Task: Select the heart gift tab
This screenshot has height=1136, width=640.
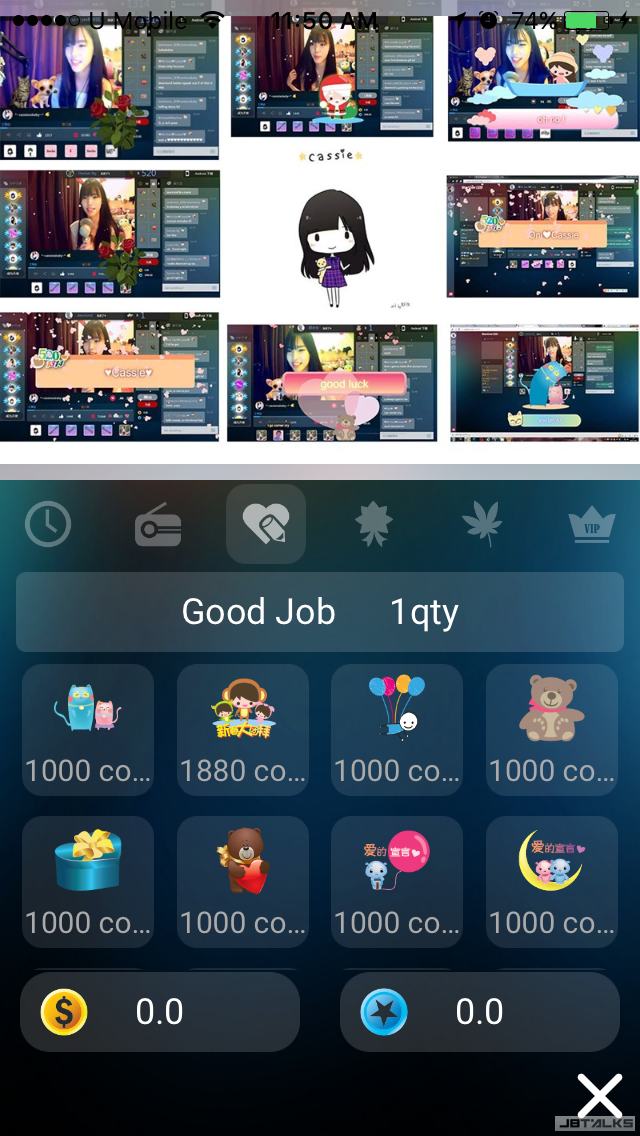Action: pyautogui.click(x=266, y=524)
